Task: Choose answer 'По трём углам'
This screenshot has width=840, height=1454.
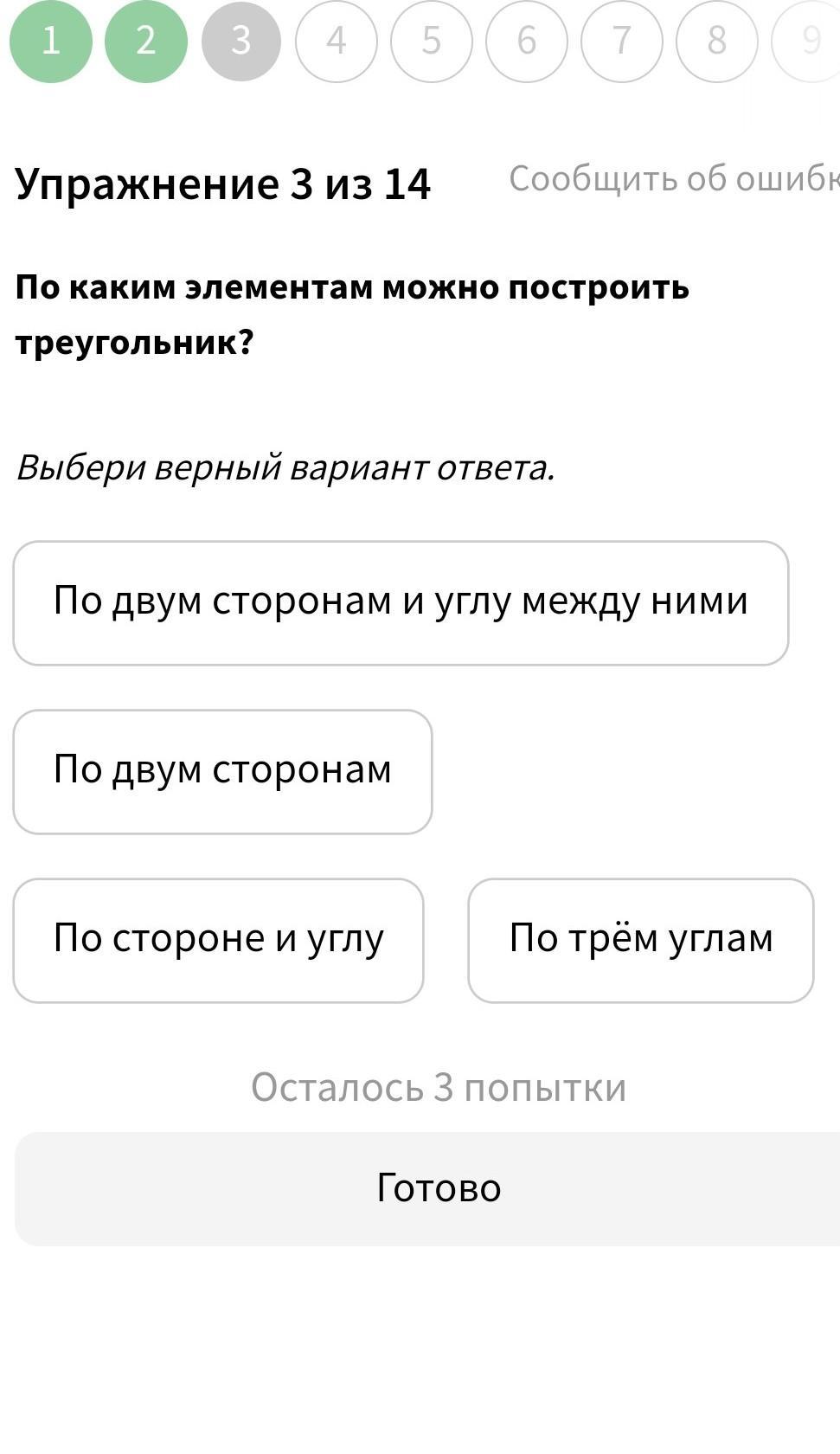Action: [640, 940]
